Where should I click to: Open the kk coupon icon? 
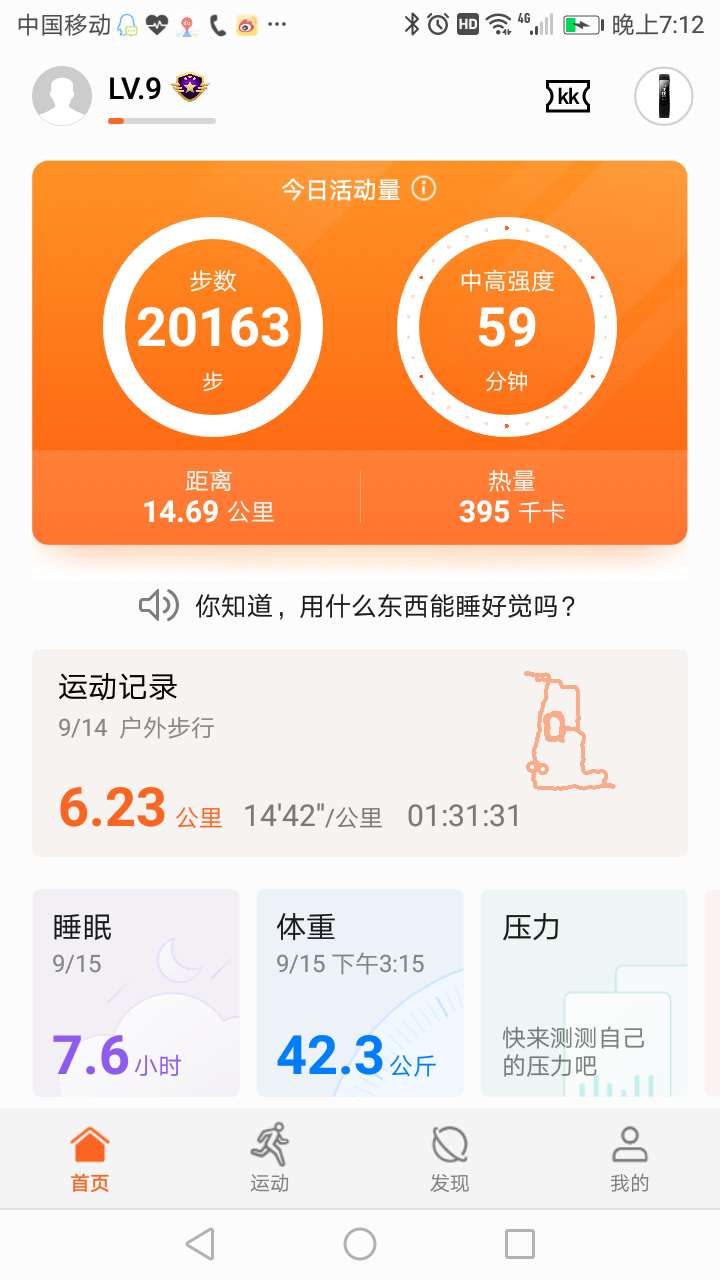click(x=568, y=97)
